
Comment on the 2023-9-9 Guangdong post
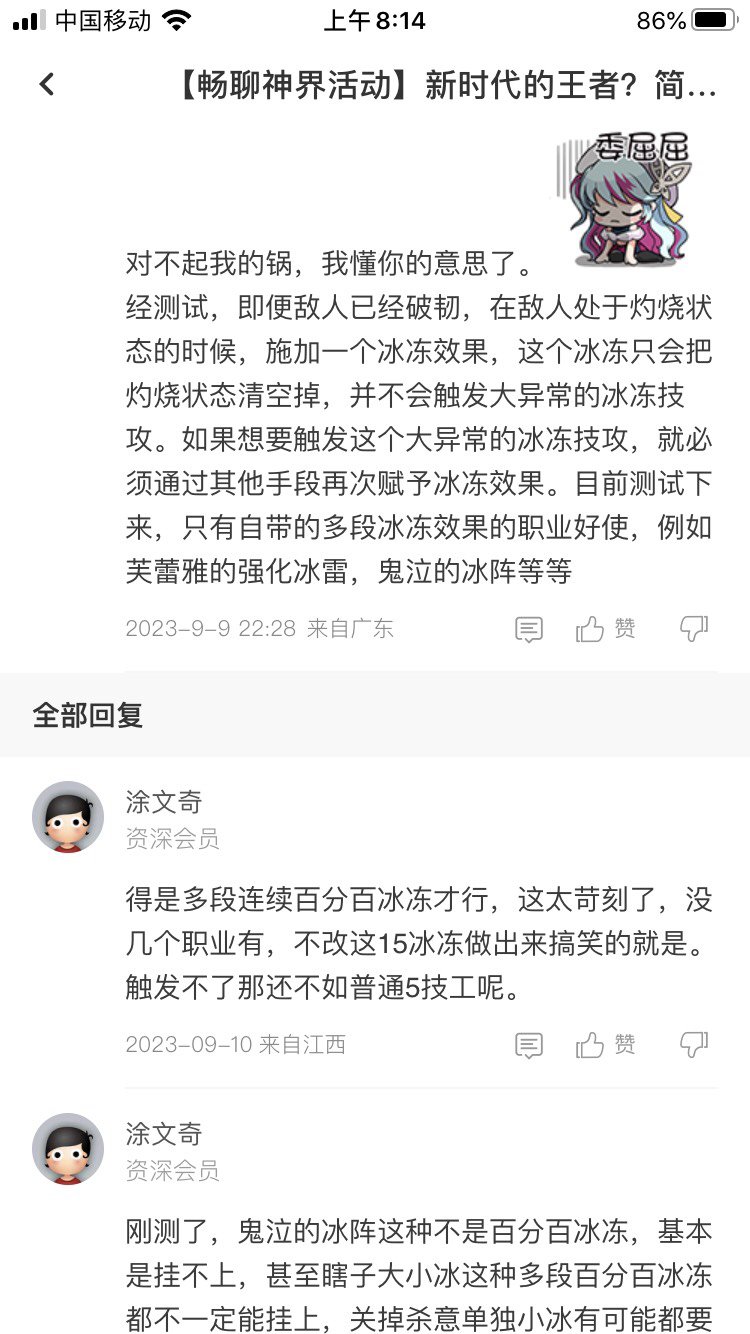[x=528, y=629]
